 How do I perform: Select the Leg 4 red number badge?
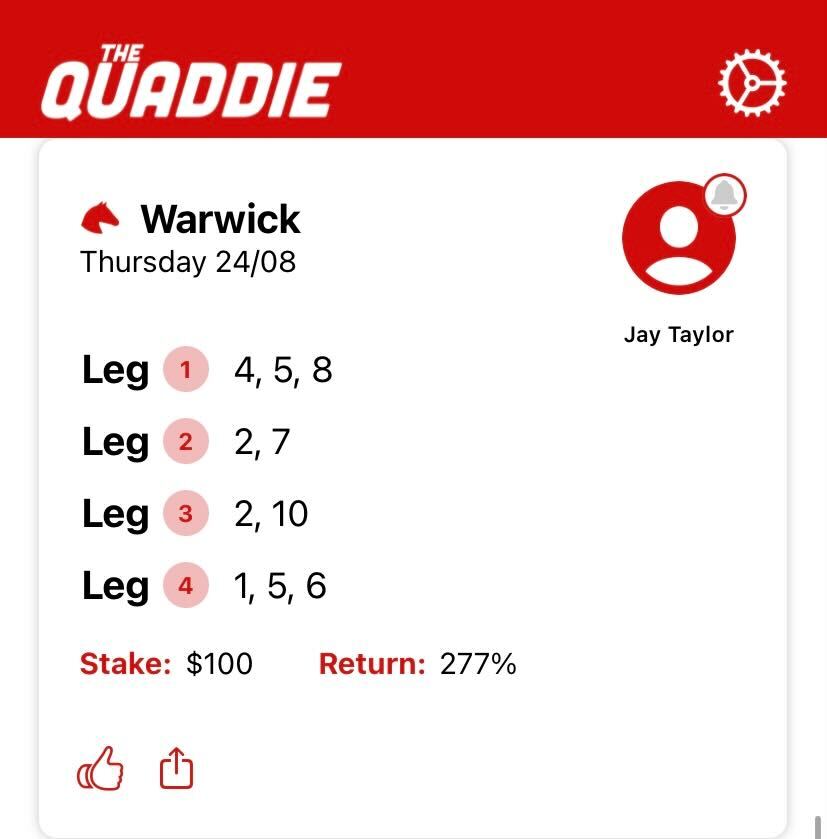click(x=186, y=586)
